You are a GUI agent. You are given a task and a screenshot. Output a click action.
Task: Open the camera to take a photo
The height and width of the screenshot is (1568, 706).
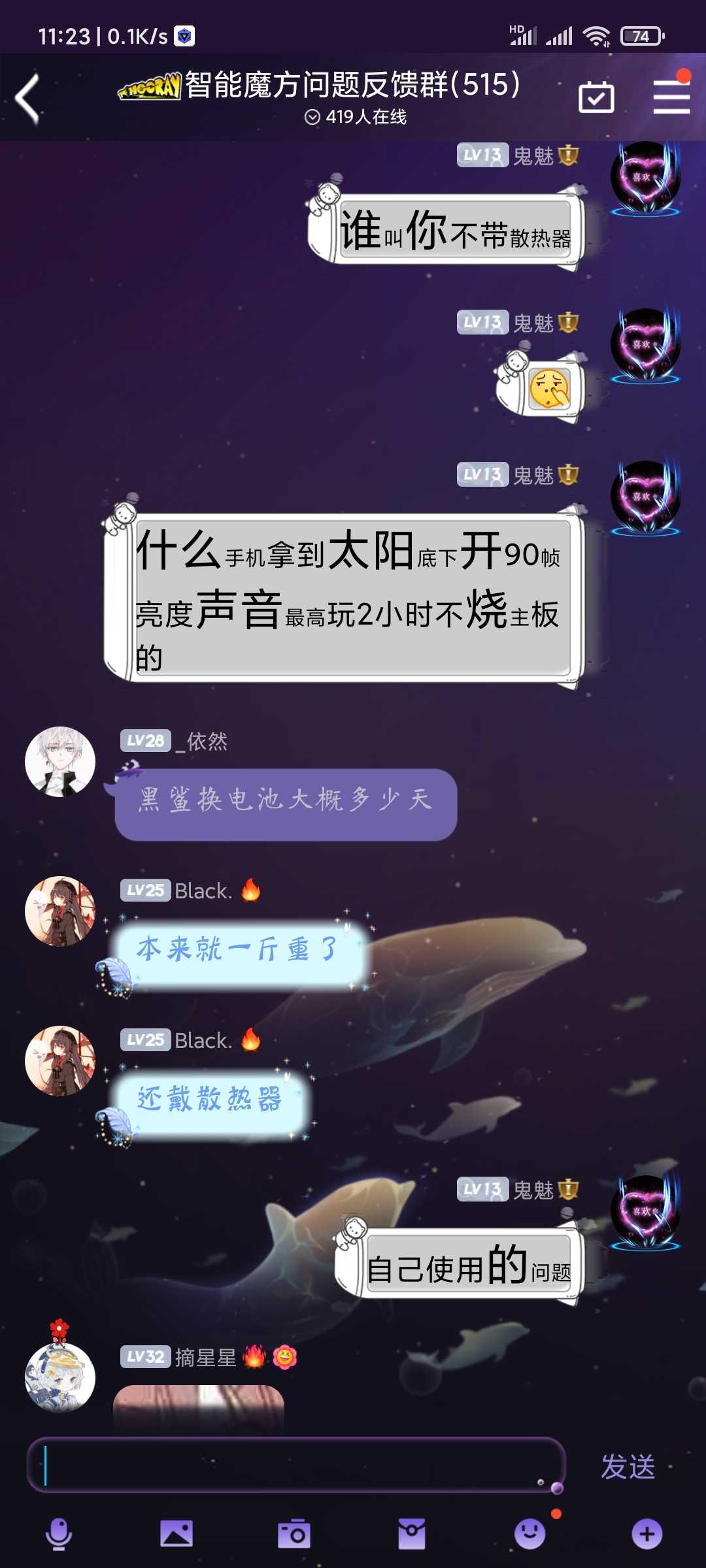pyautogui.click(x=294, y=1534)
